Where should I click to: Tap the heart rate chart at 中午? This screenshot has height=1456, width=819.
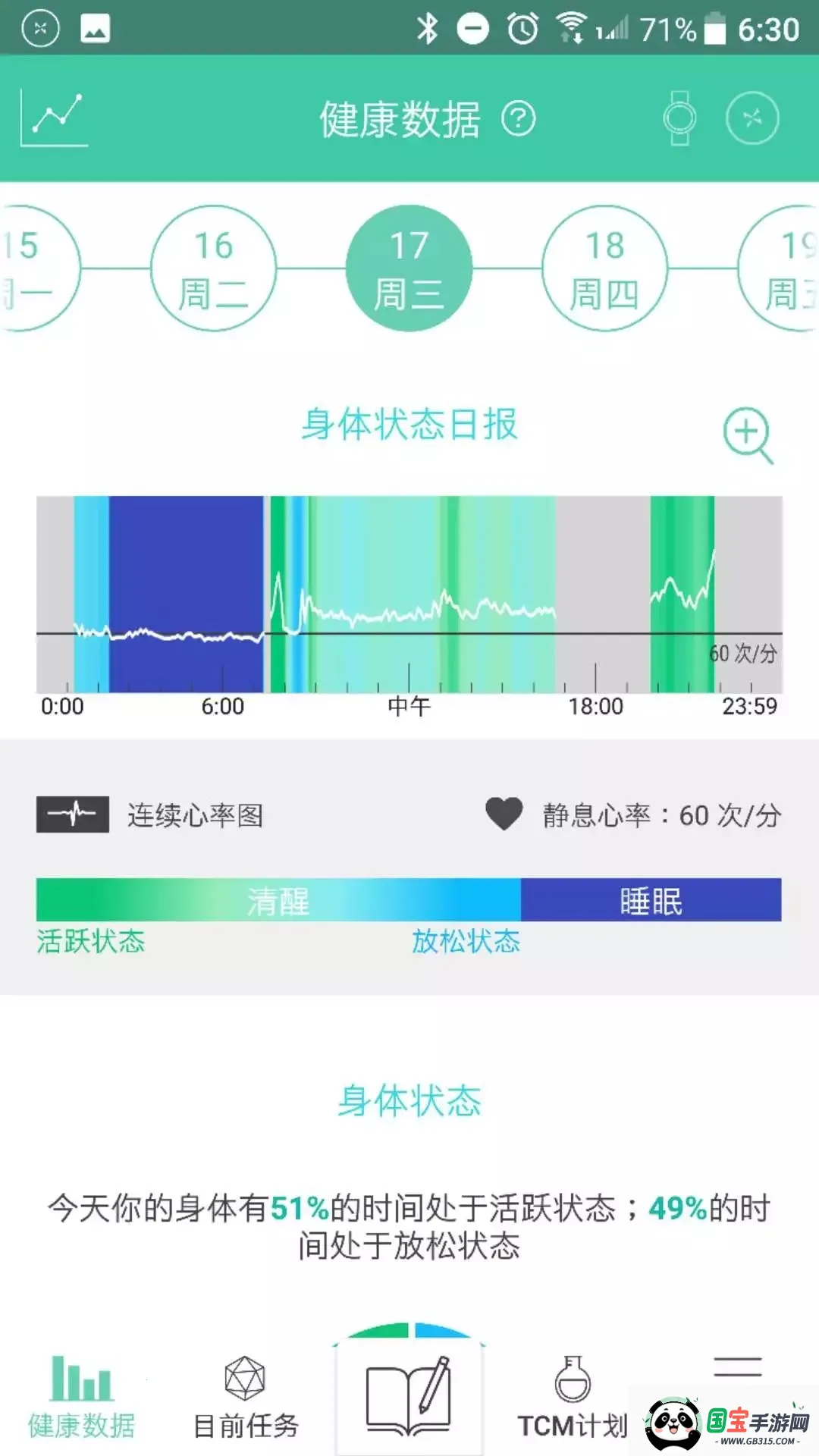click(x=409, y=607)
